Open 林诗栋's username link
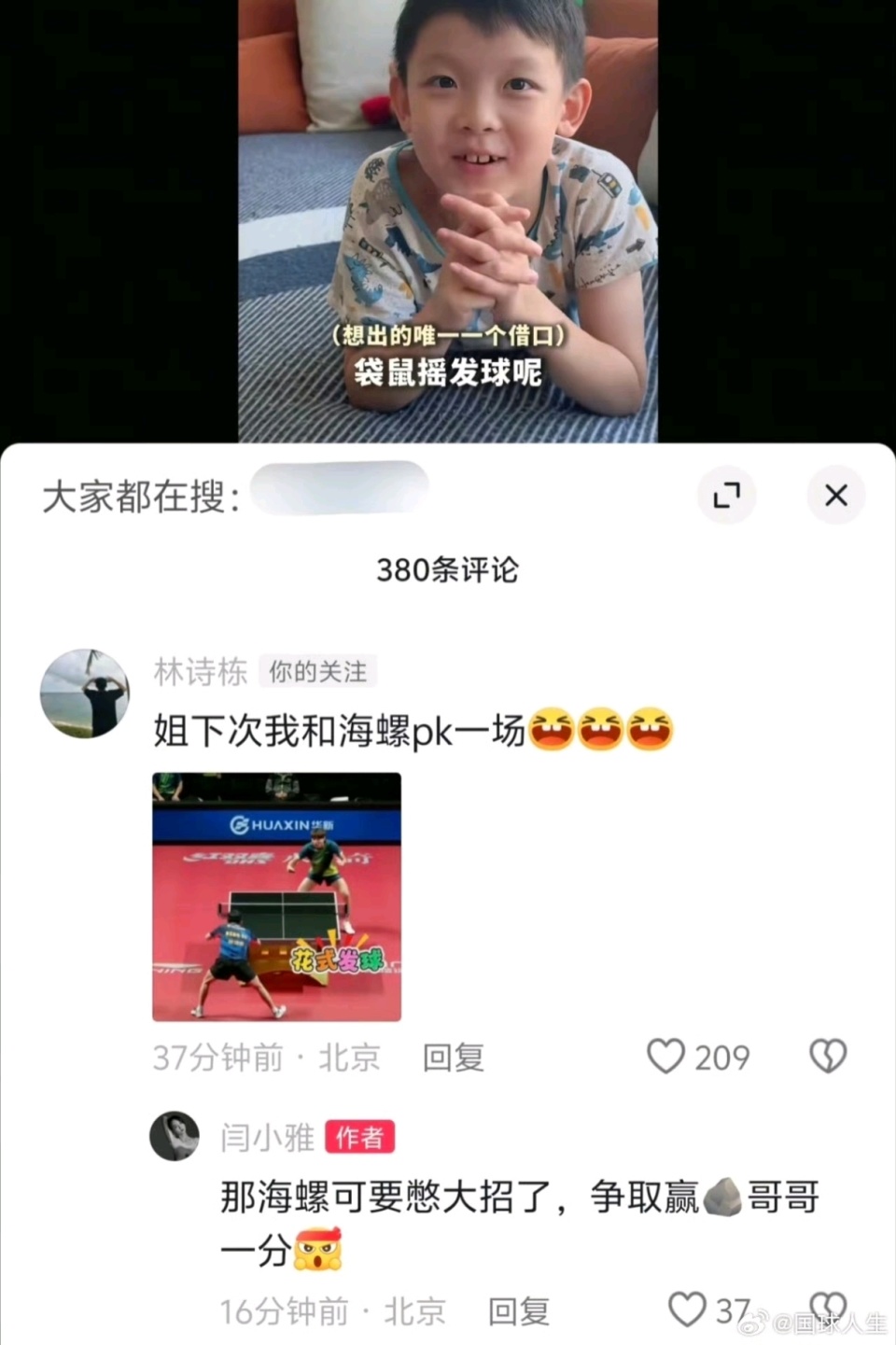This screenshot has width=896, height=1345. point(201,671)
